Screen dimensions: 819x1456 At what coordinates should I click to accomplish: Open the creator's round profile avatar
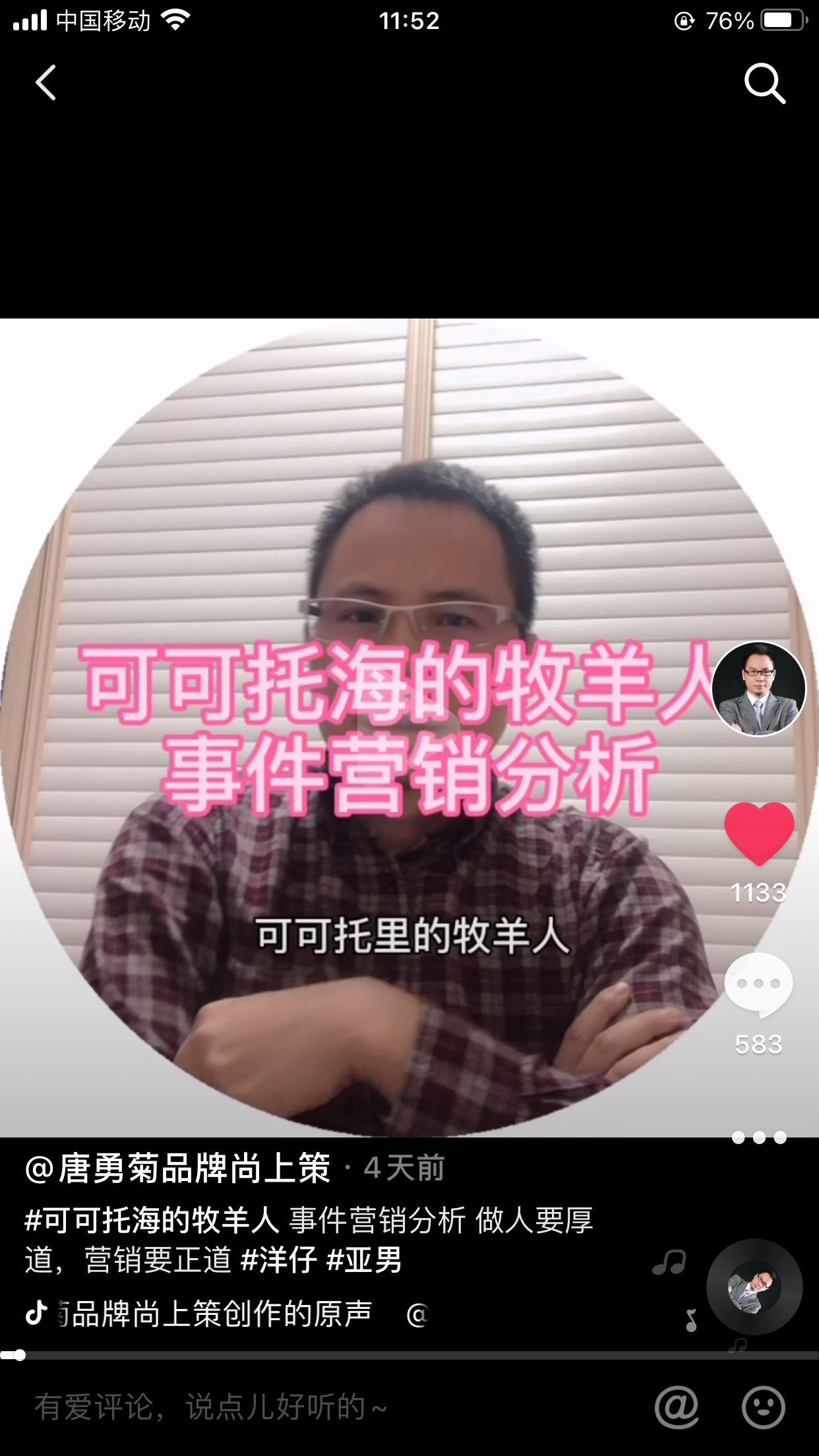coord(758,688)
